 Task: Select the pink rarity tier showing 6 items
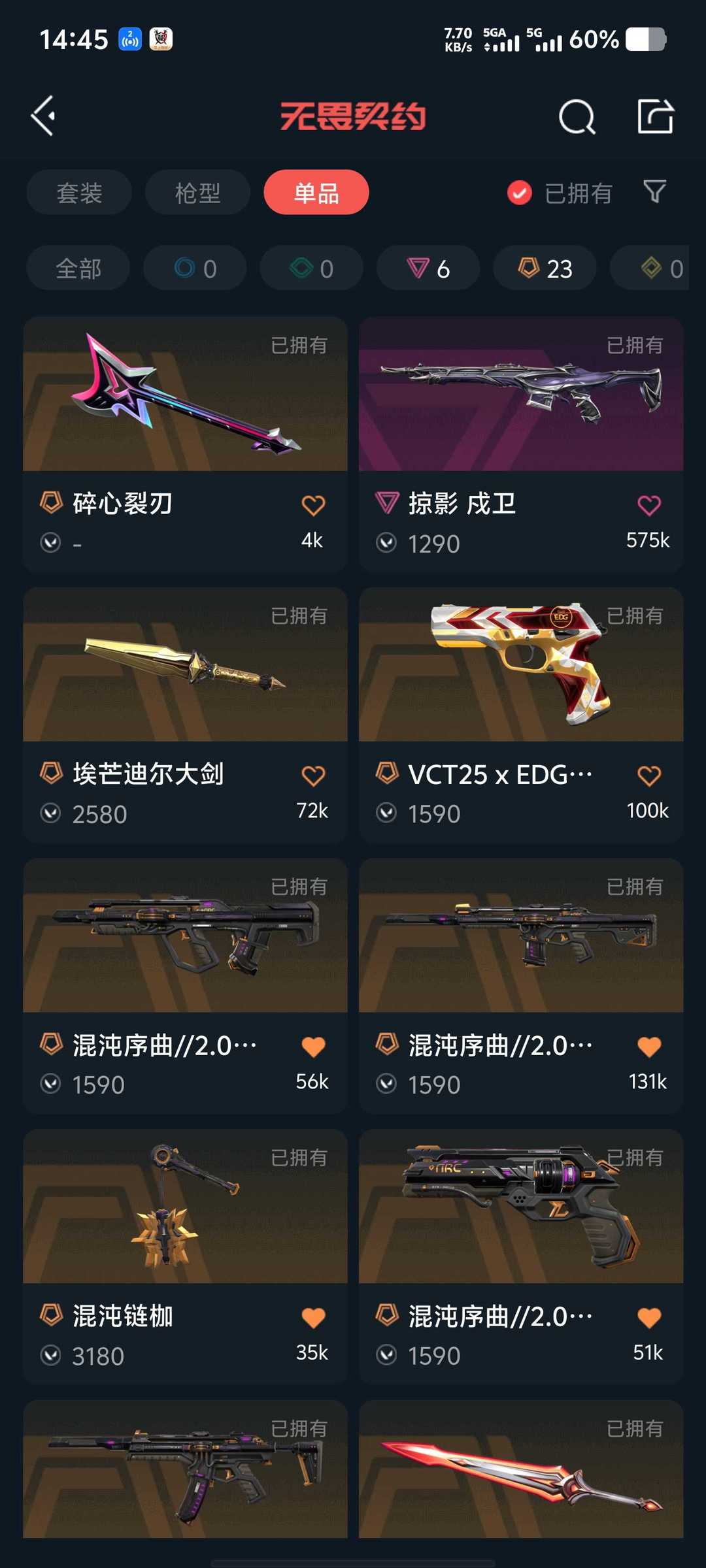[x=428, y=268]
